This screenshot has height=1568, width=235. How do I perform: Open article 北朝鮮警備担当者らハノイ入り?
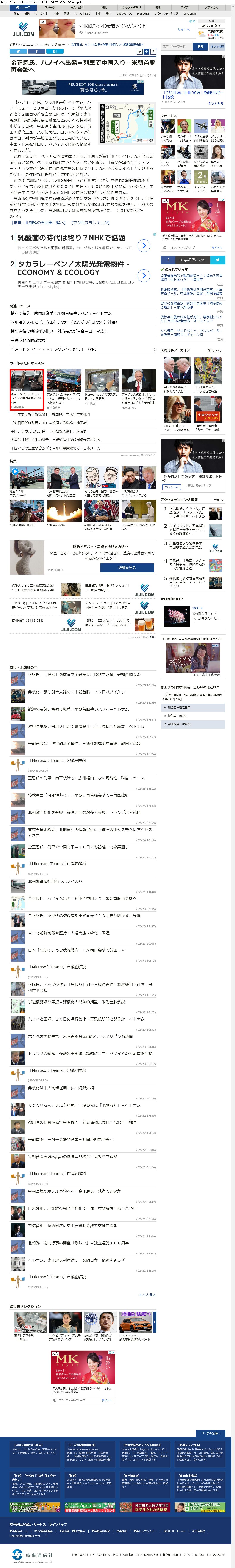click(x=55, y=881)
